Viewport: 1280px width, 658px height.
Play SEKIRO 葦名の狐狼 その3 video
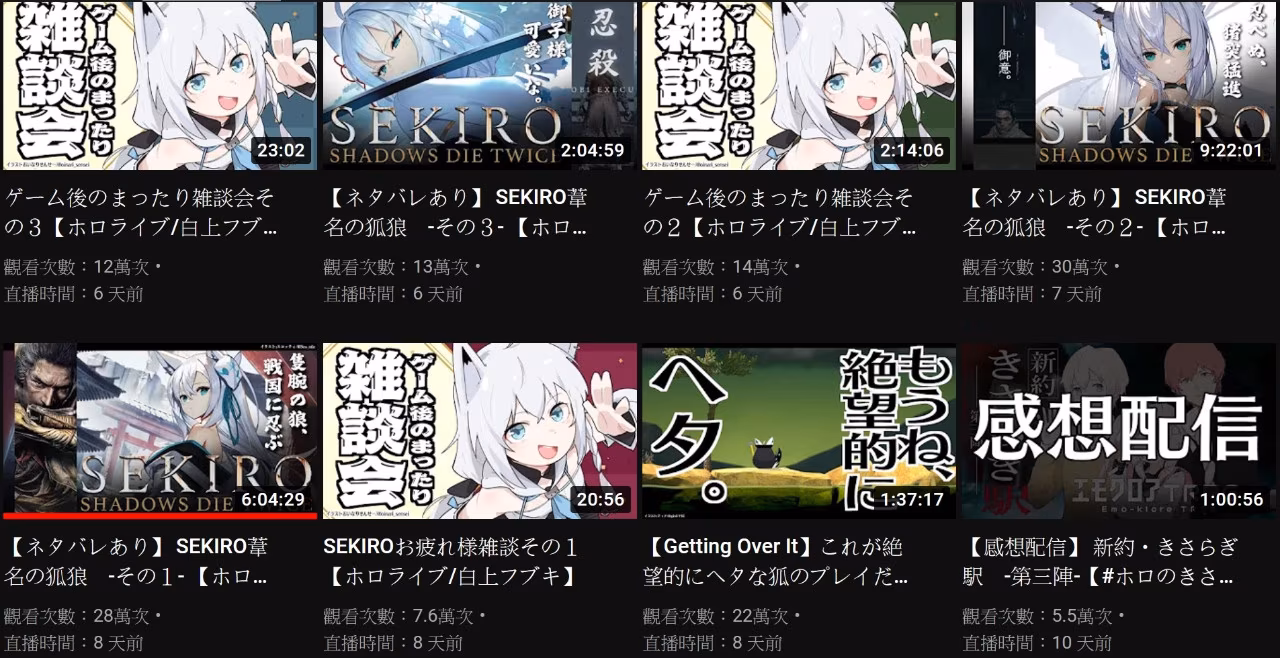point(478,85)
